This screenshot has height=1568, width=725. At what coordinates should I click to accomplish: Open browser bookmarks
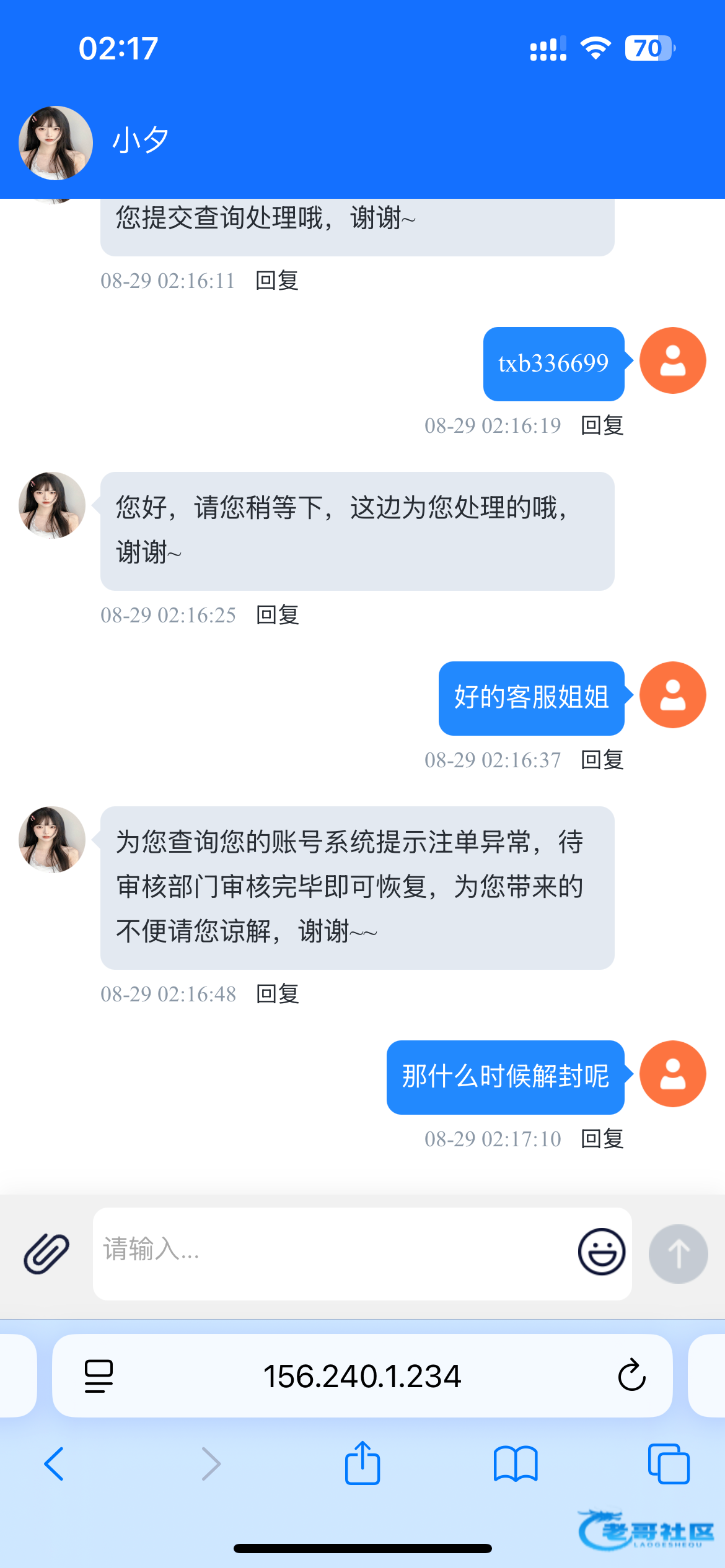pyautogui.click(x=516, y=1463)
